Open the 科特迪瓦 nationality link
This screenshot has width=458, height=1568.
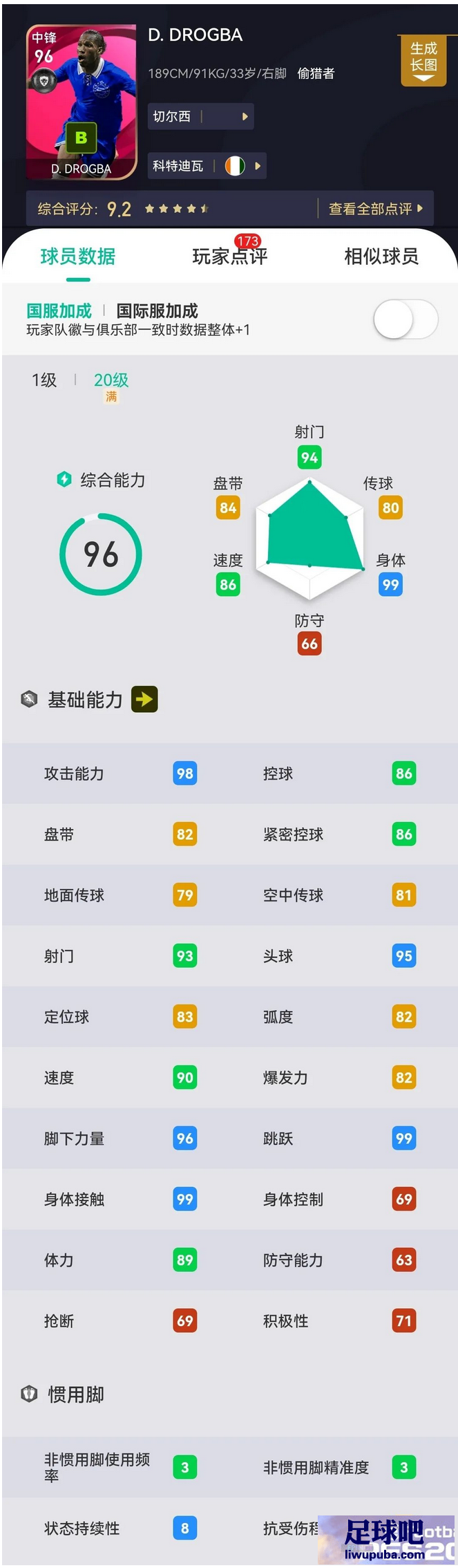(x=207, y=166)
